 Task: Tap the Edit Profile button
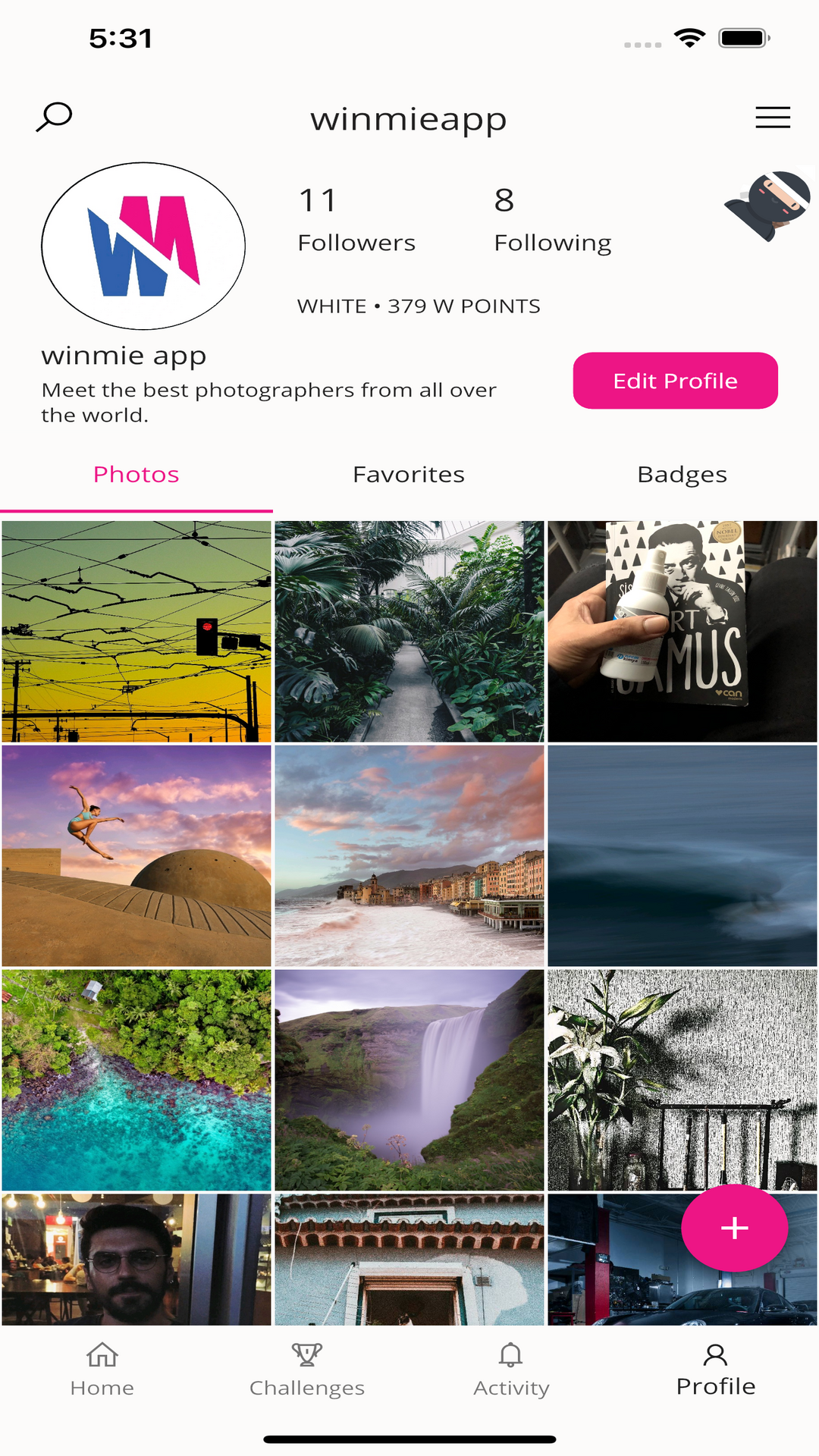pos(675,381)
